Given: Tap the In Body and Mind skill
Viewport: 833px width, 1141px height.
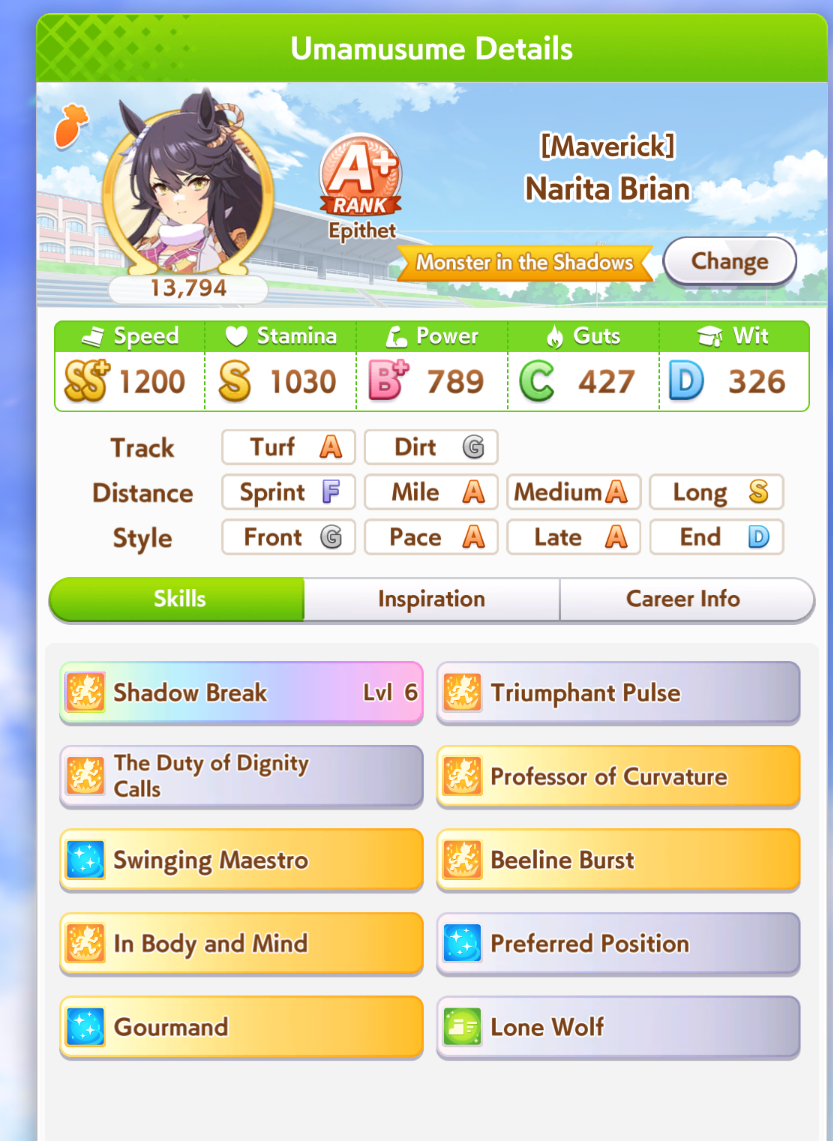Looking at the screenshot, I should 241,943.
